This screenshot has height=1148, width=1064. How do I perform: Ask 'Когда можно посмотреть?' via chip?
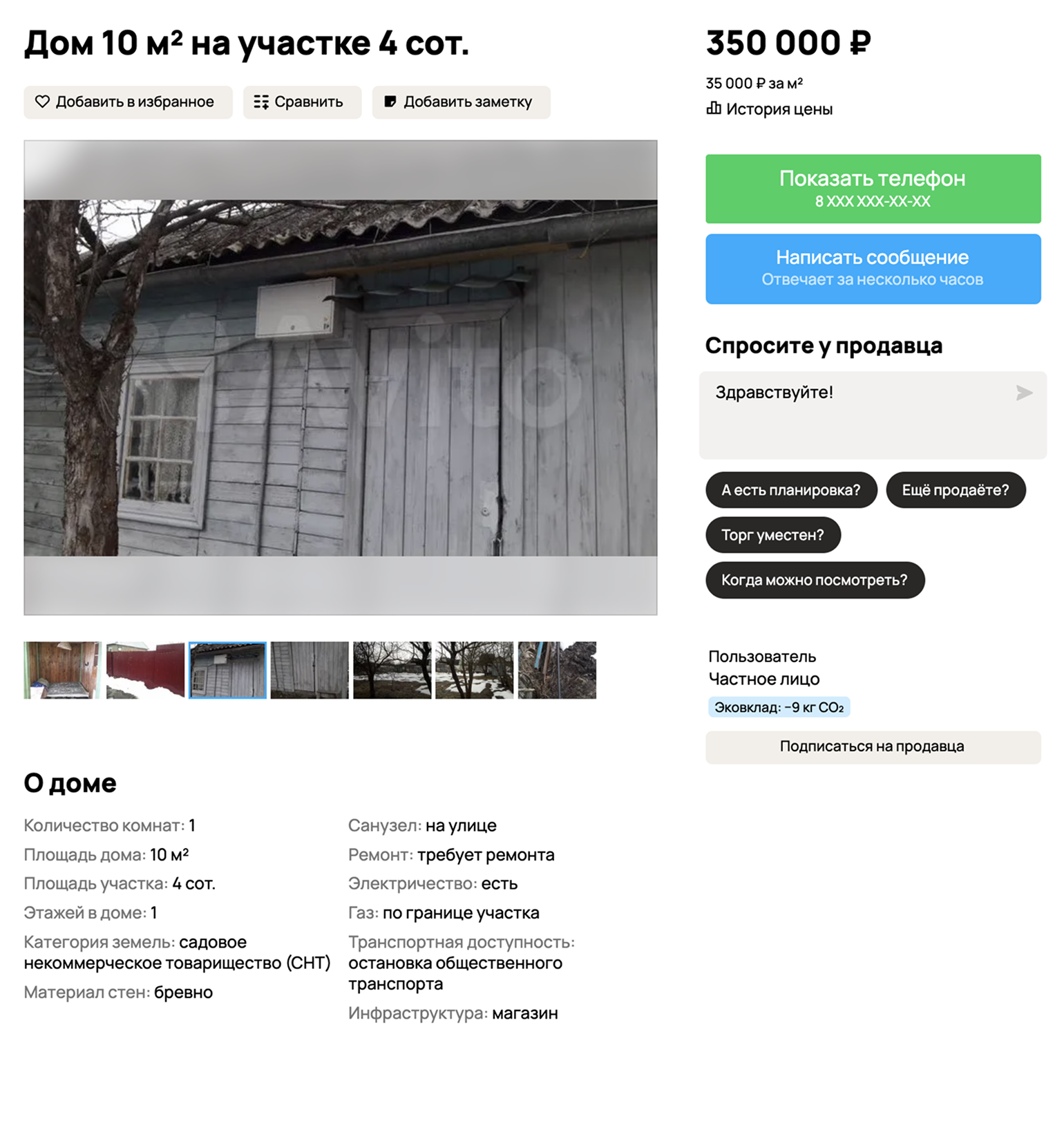pos(814,580)
